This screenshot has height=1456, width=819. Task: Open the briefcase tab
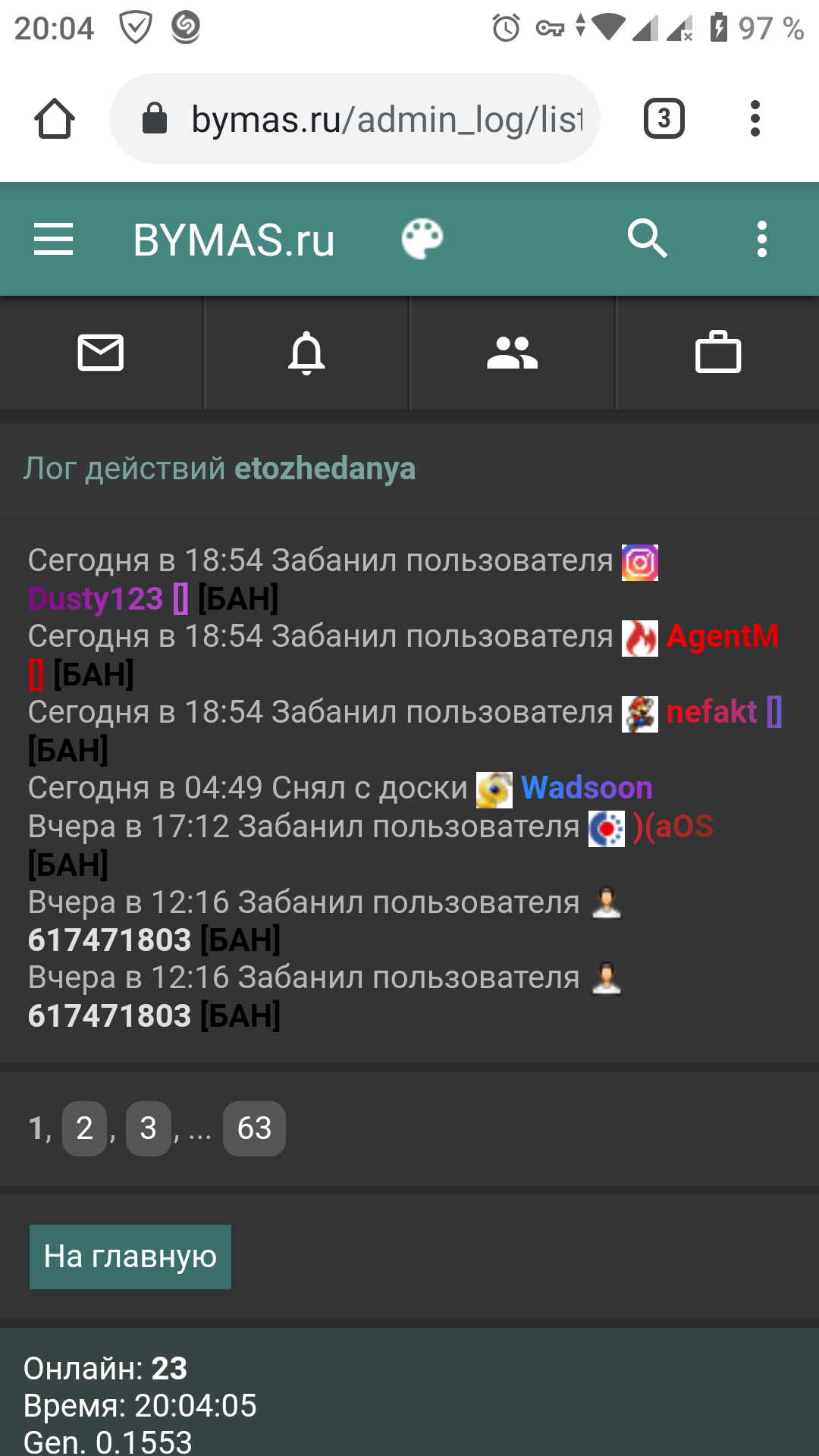coord(717,353)
